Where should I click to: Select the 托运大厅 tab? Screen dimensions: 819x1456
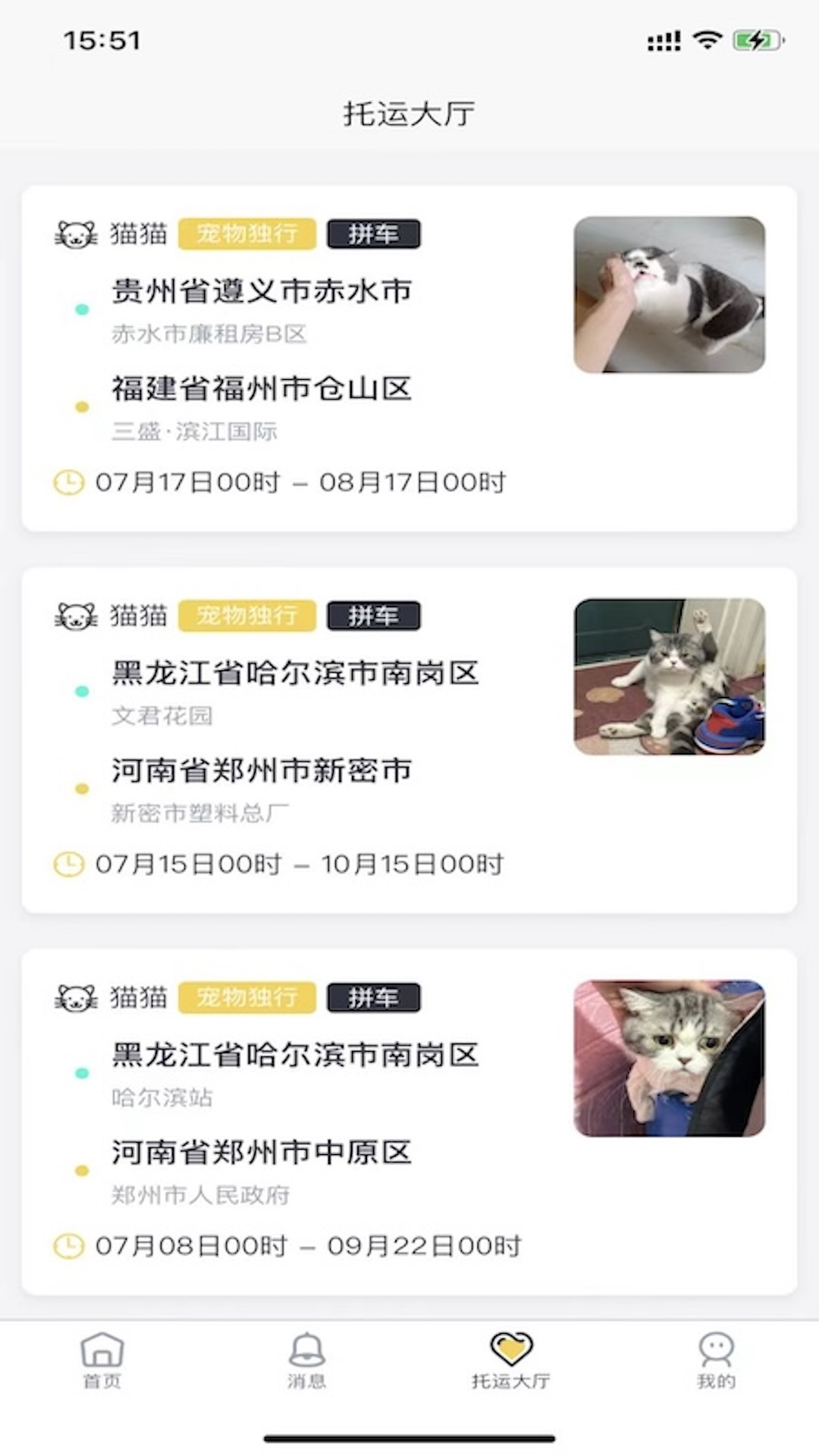click(510, 1360)
